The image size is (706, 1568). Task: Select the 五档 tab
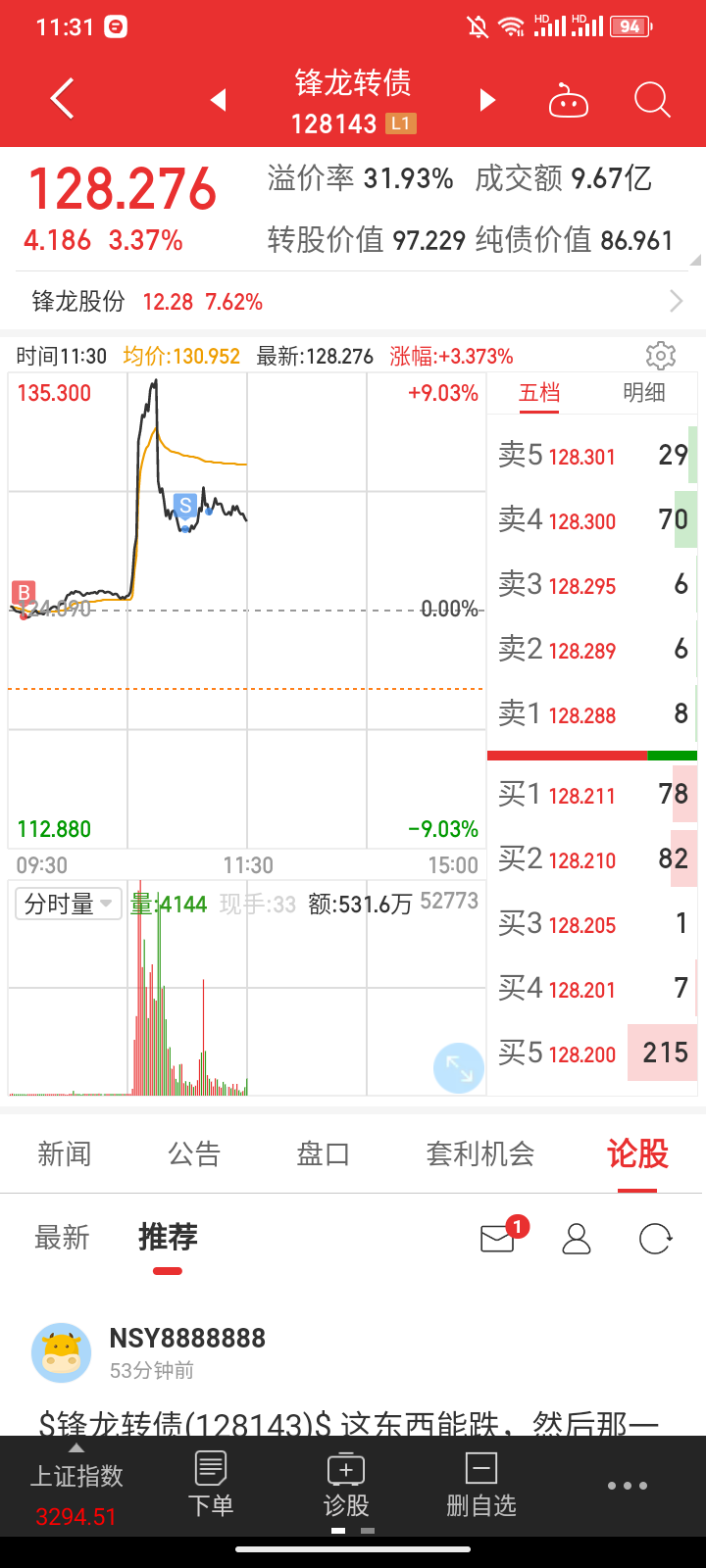(539, 393)
